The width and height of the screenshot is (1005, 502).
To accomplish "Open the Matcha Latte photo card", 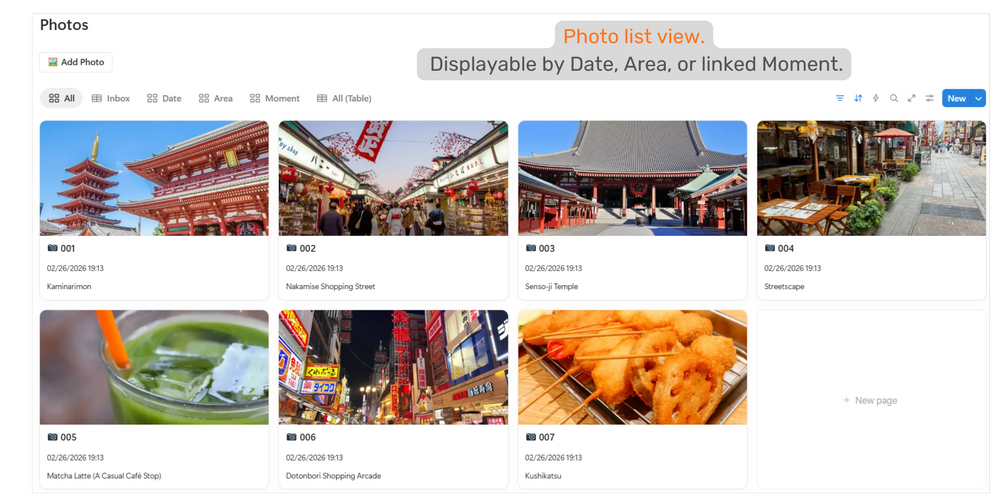I will click(x=154, y=398).
